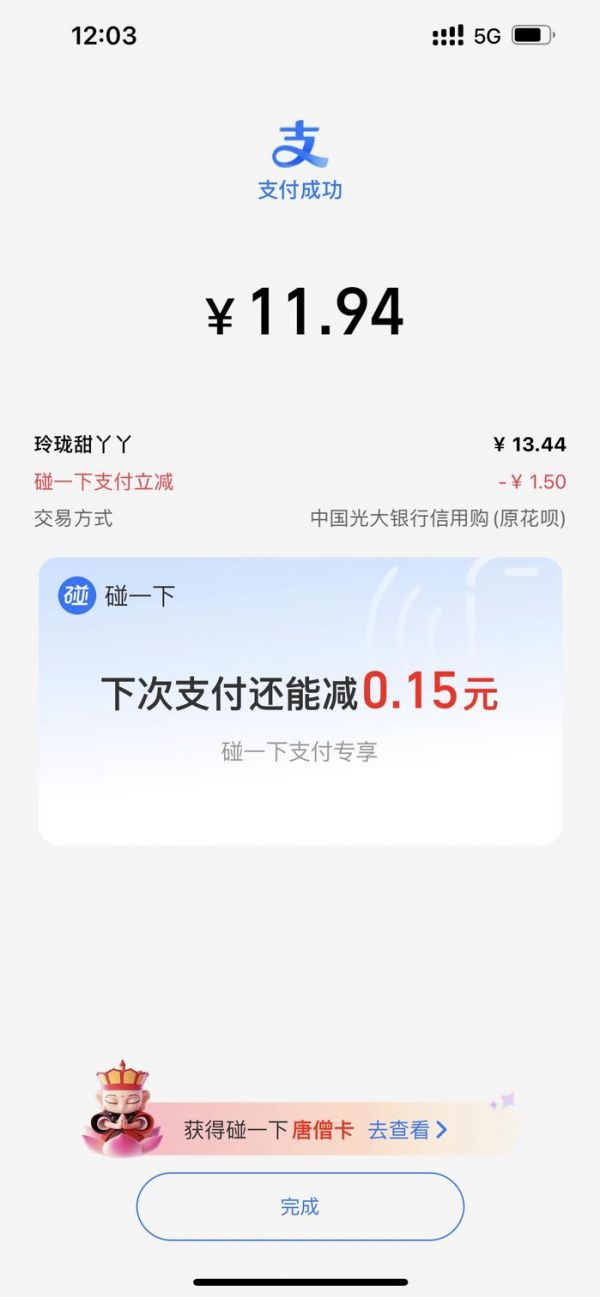Open the 碰一下 discount card
The height and width of the screenshot is (1297, 600).
300,700
